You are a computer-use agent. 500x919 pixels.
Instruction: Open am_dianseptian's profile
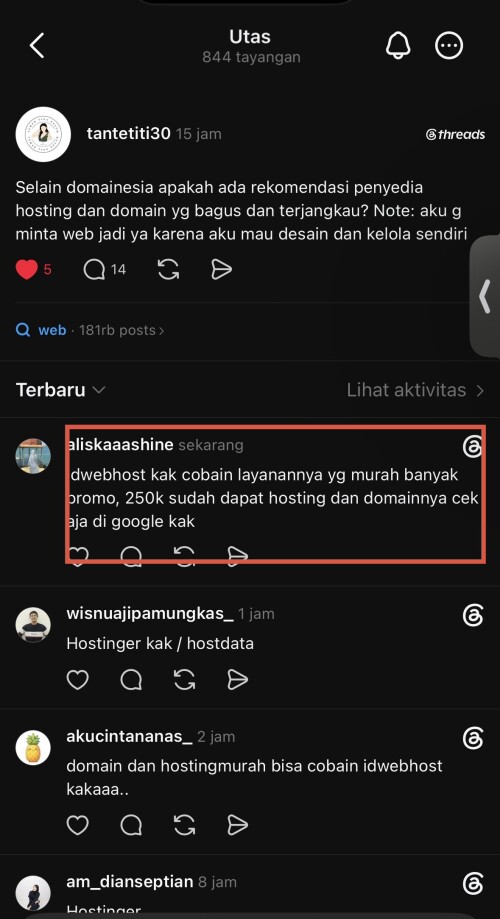[x=33, y=893]
